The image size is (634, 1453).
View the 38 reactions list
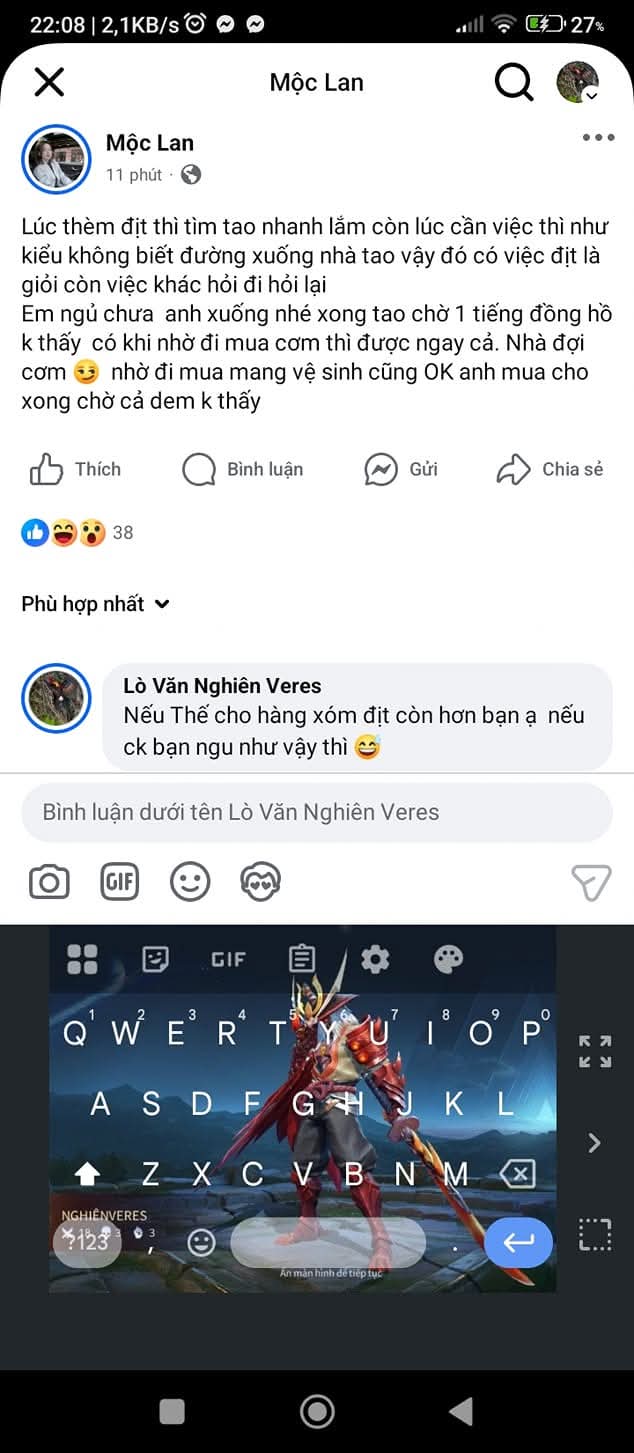tap(77, 533)
